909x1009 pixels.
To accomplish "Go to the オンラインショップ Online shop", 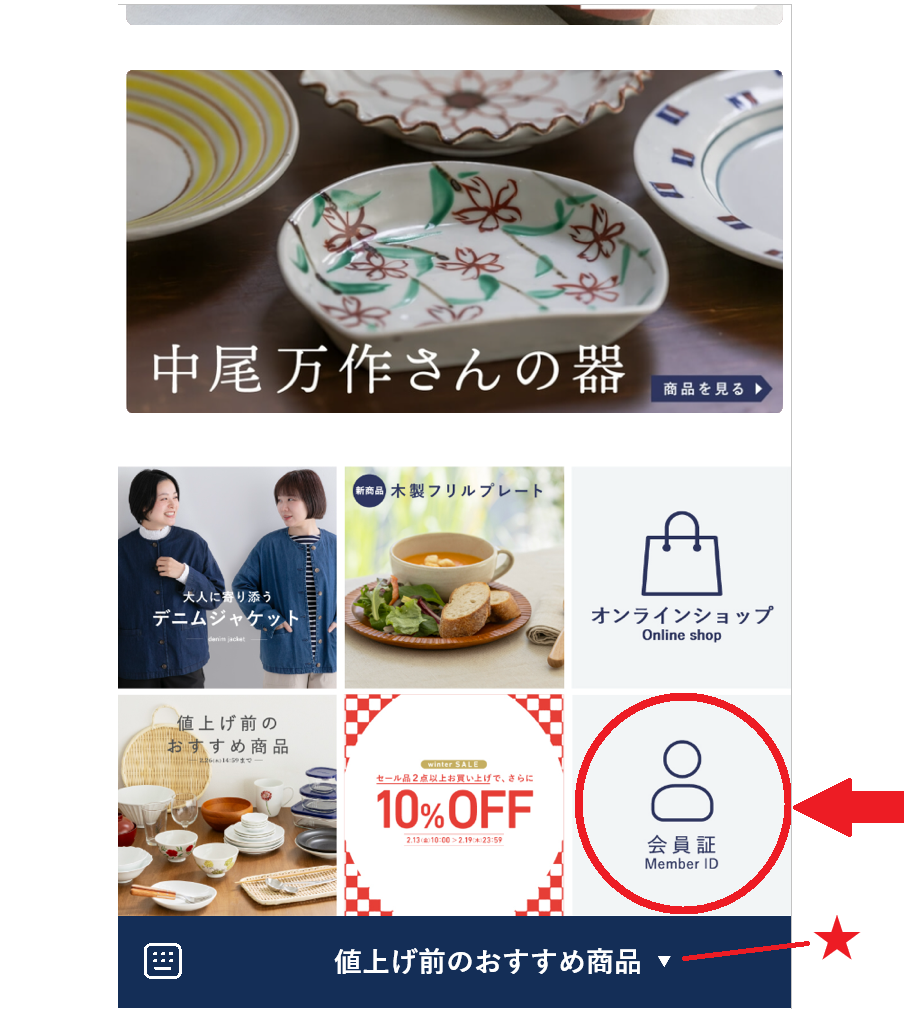I will pos(681,577).
